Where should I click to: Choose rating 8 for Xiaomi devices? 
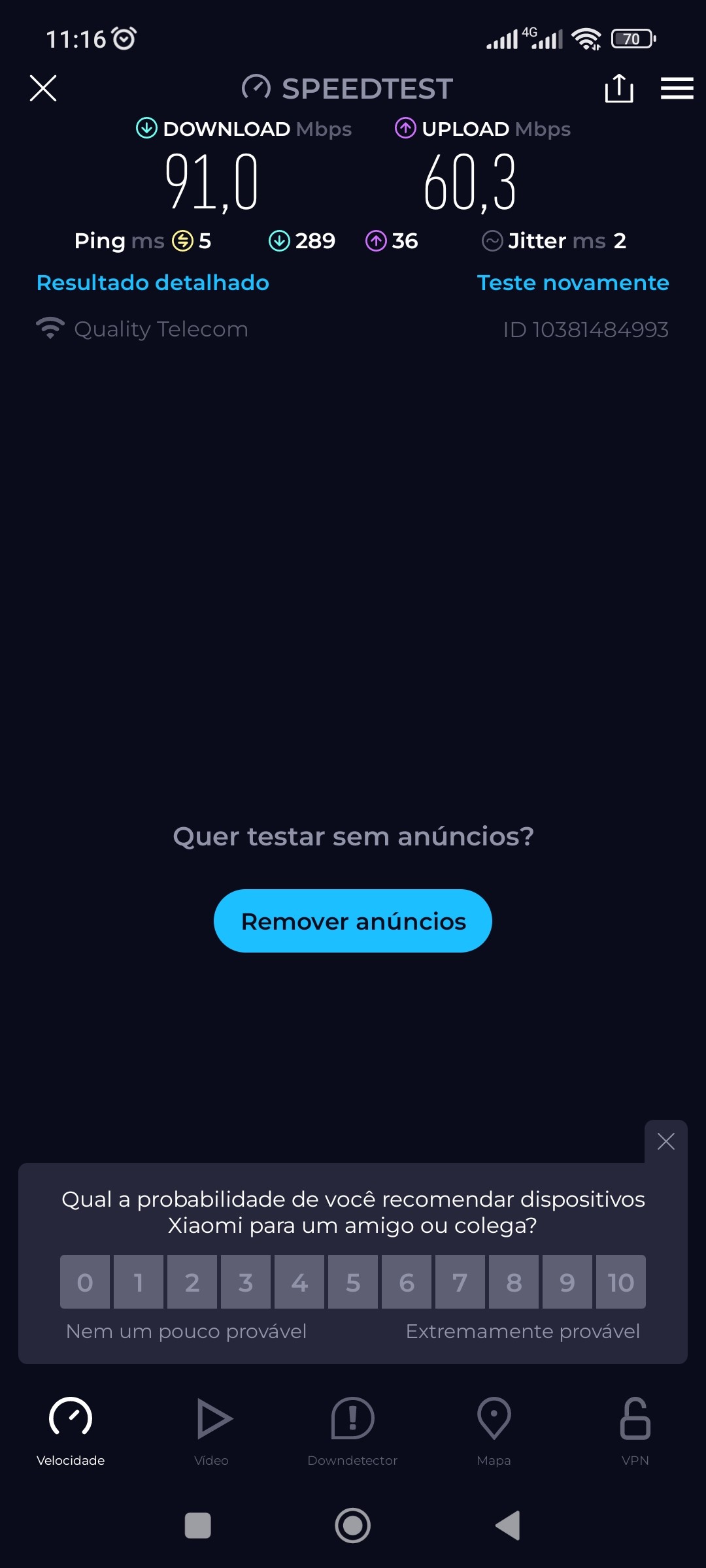514,1282
